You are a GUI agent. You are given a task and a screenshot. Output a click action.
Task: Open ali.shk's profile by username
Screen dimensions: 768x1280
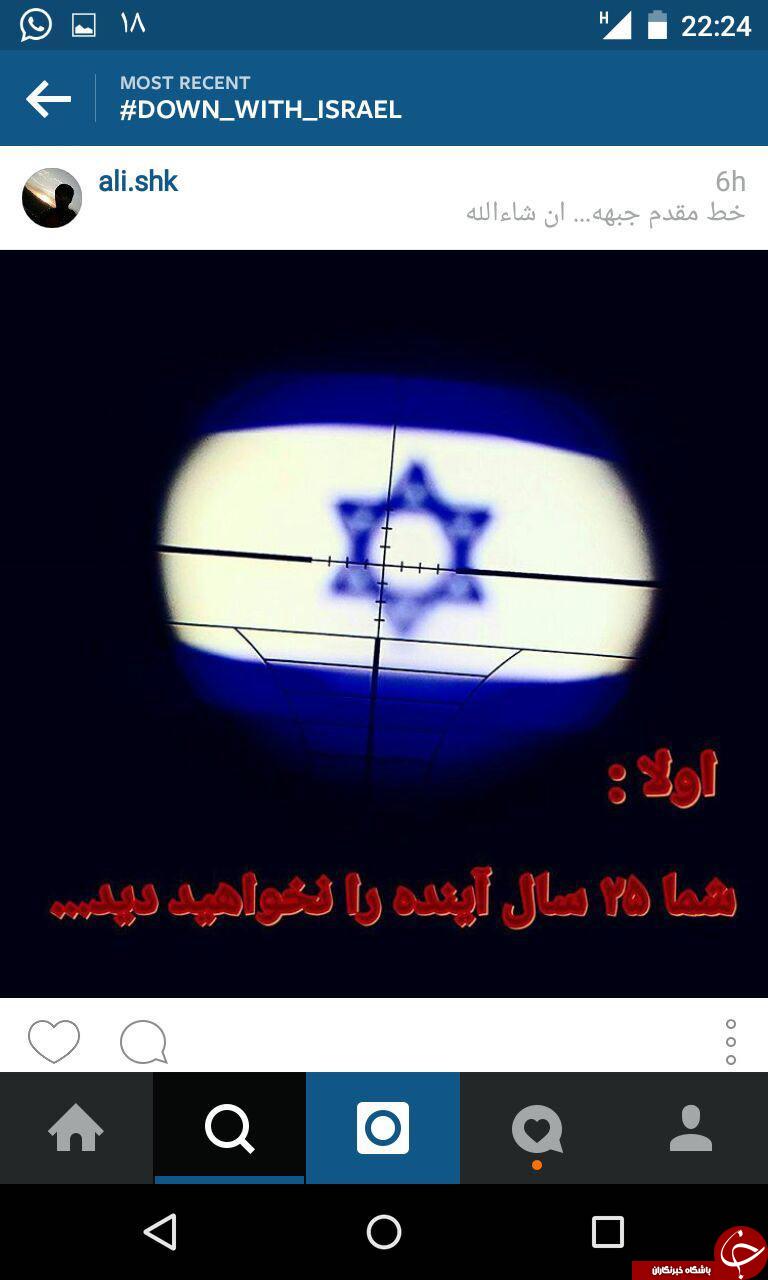[x=138, y=181]
